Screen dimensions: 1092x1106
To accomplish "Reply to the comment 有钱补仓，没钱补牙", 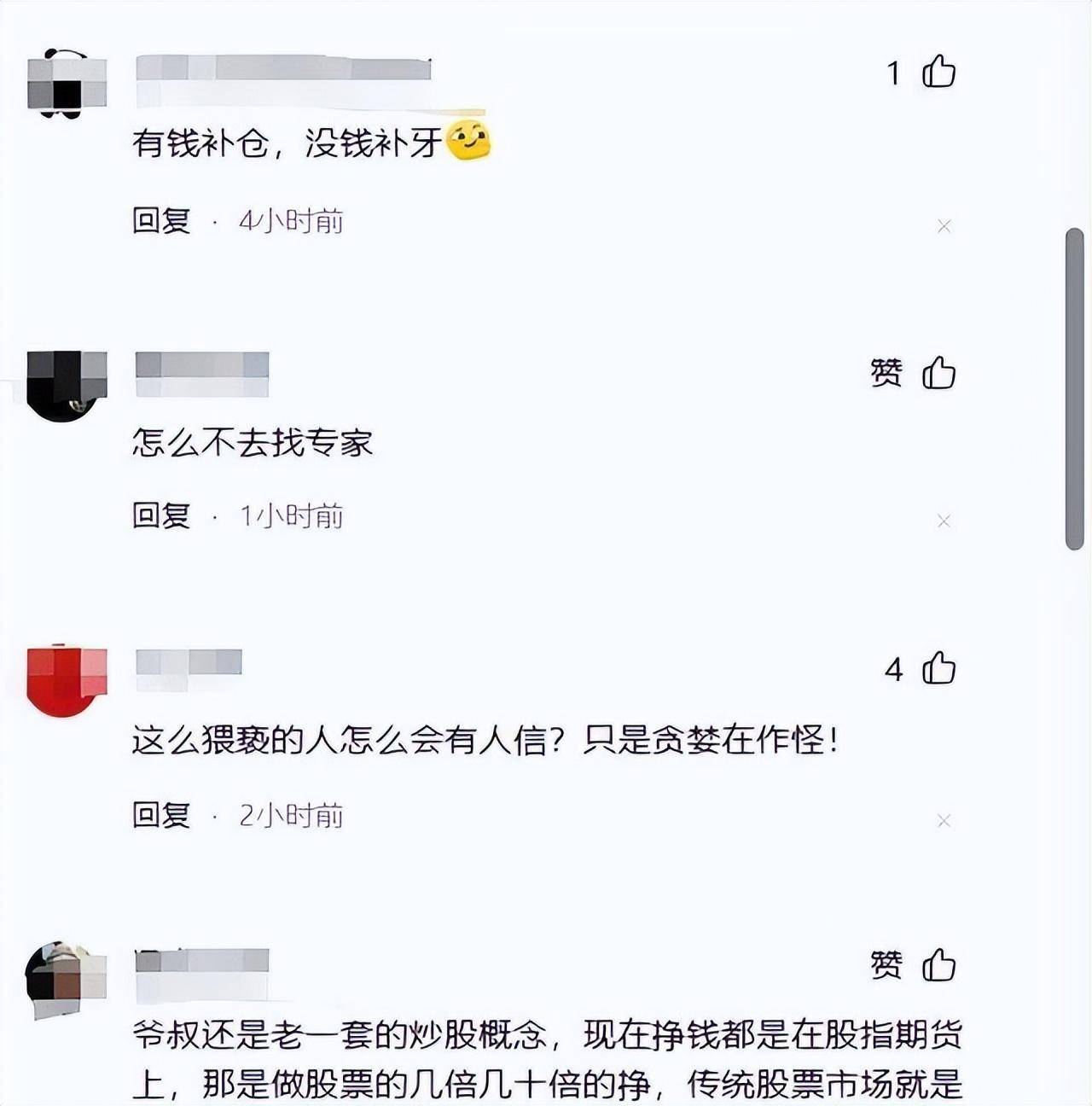I will point(161,221).
